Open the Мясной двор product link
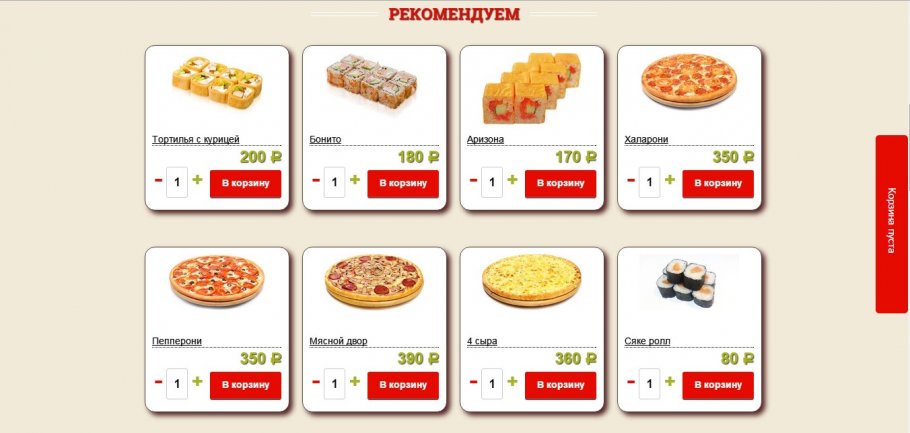Viewport: 910px width, 433px height. point(338,341)
